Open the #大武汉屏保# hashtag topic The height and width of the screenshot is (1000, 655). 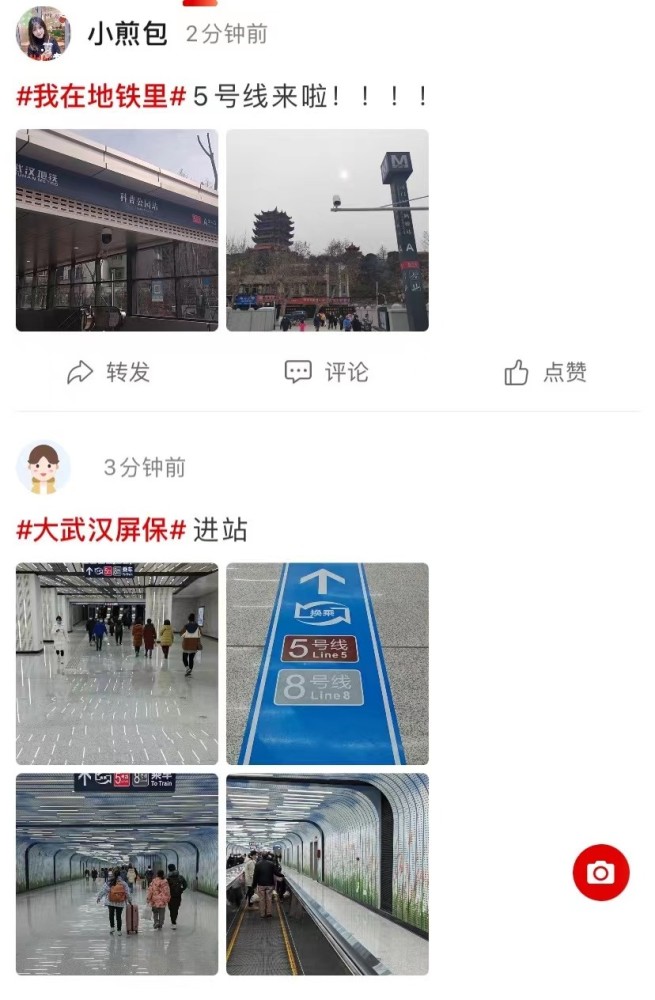[x=101, y=530]
